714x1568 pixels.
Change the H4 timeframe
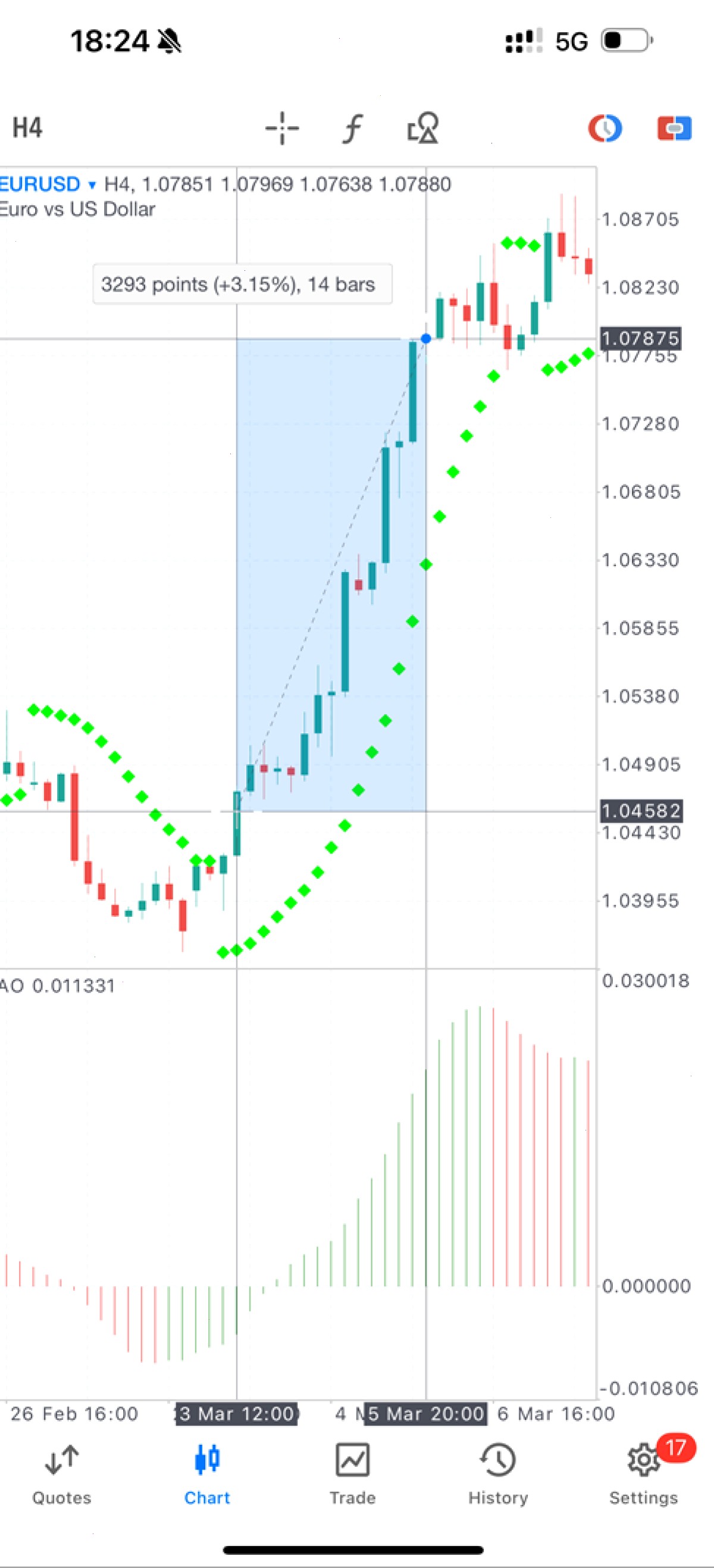[27, 128]
